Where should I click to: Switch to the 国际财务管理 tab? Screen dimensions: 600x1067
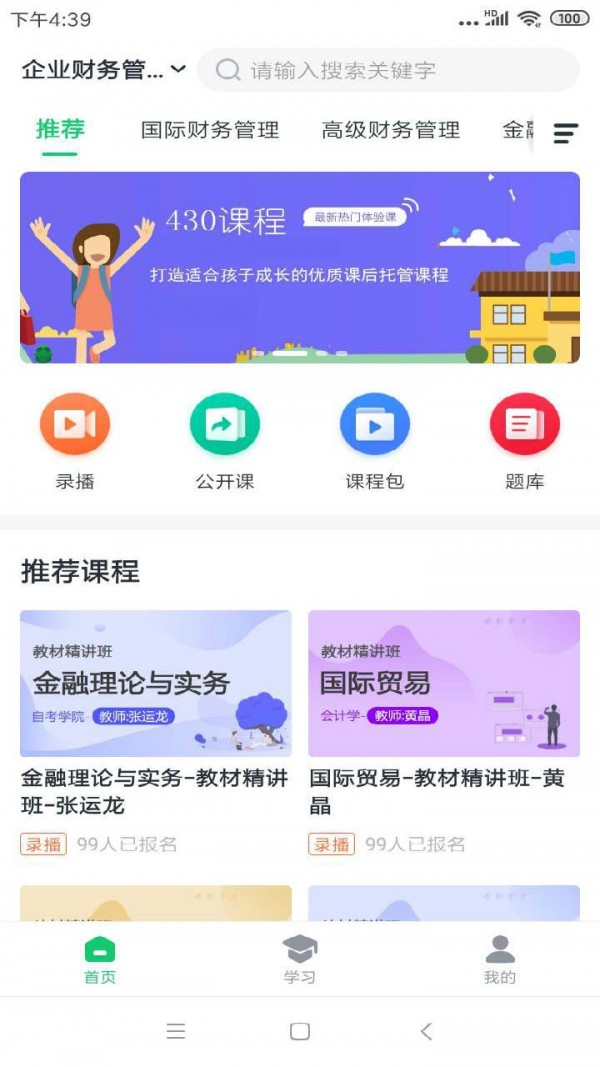[210, 130]
